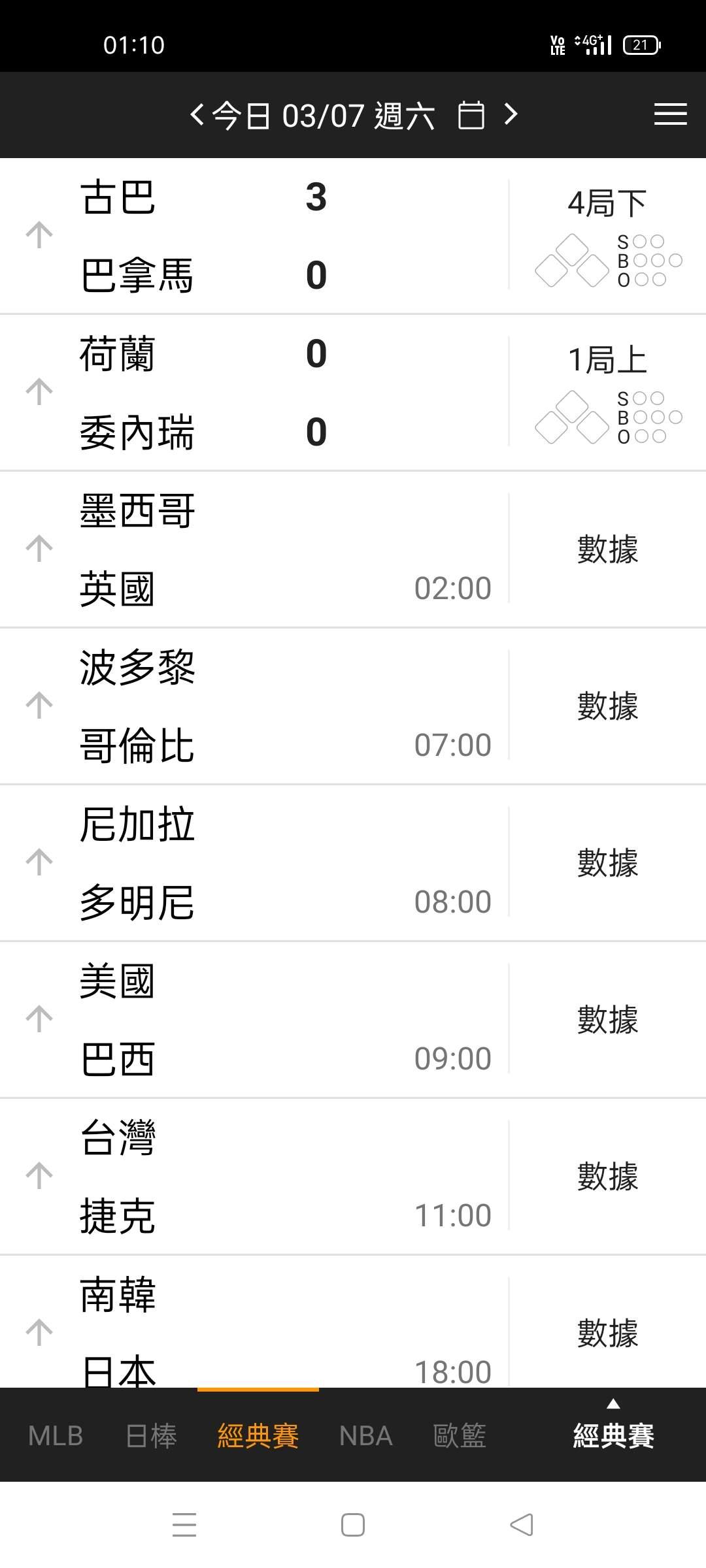Return to the system home screen
Viewport: 706px width, 1568px height.
point(353,1525)
